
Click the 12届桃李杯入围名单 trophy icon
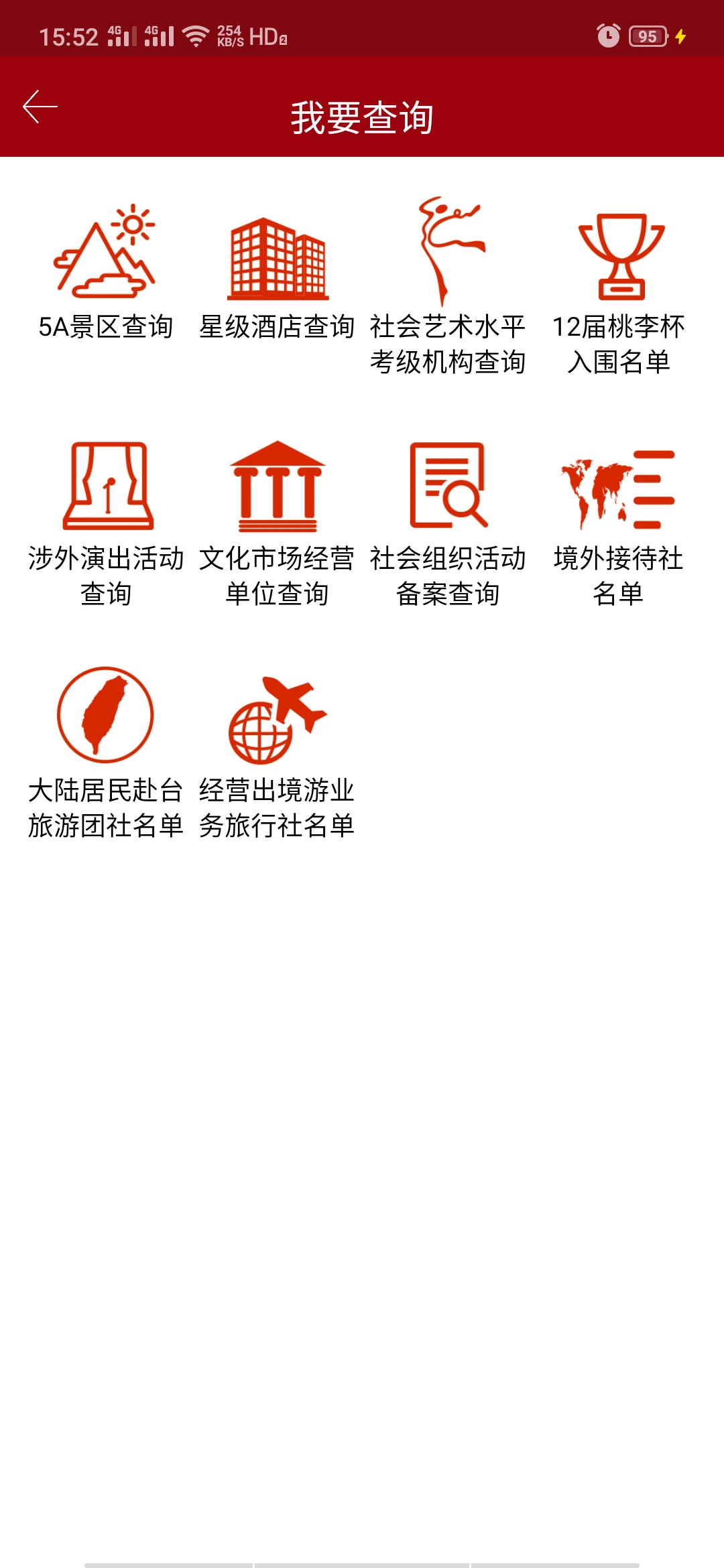point(620,258)
